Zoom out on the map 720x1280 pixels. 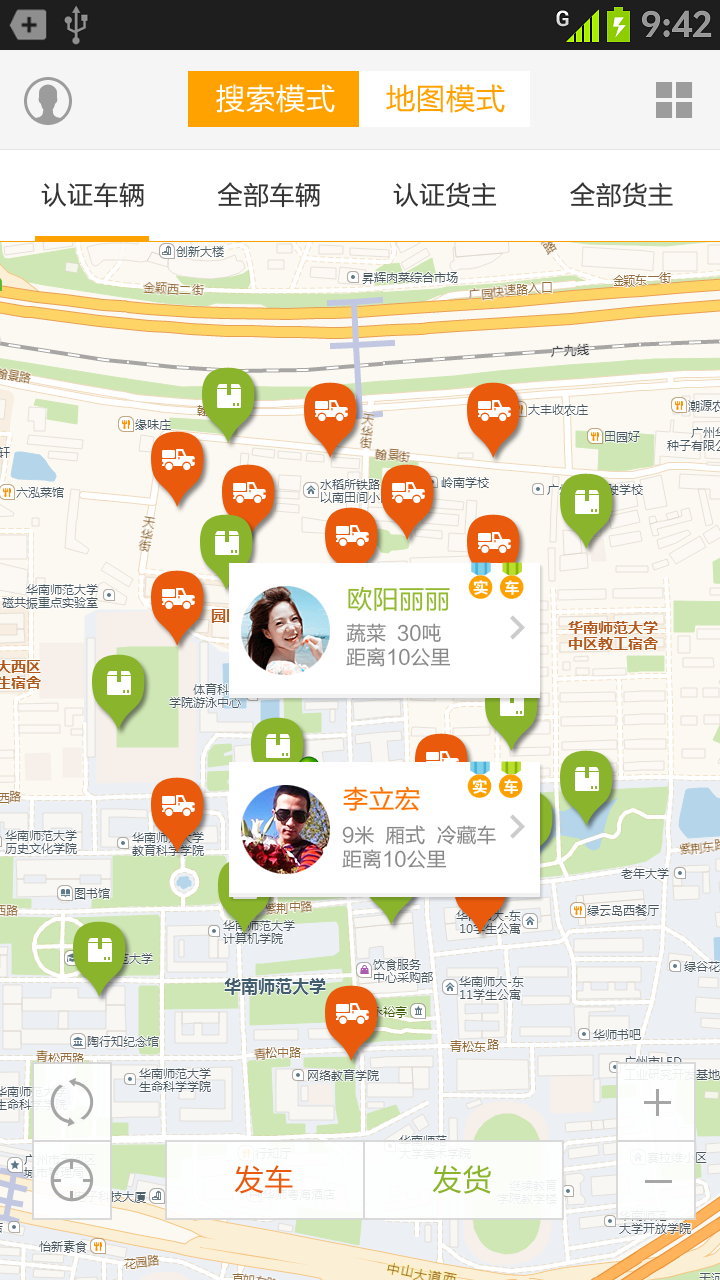tap(657, 1181)
